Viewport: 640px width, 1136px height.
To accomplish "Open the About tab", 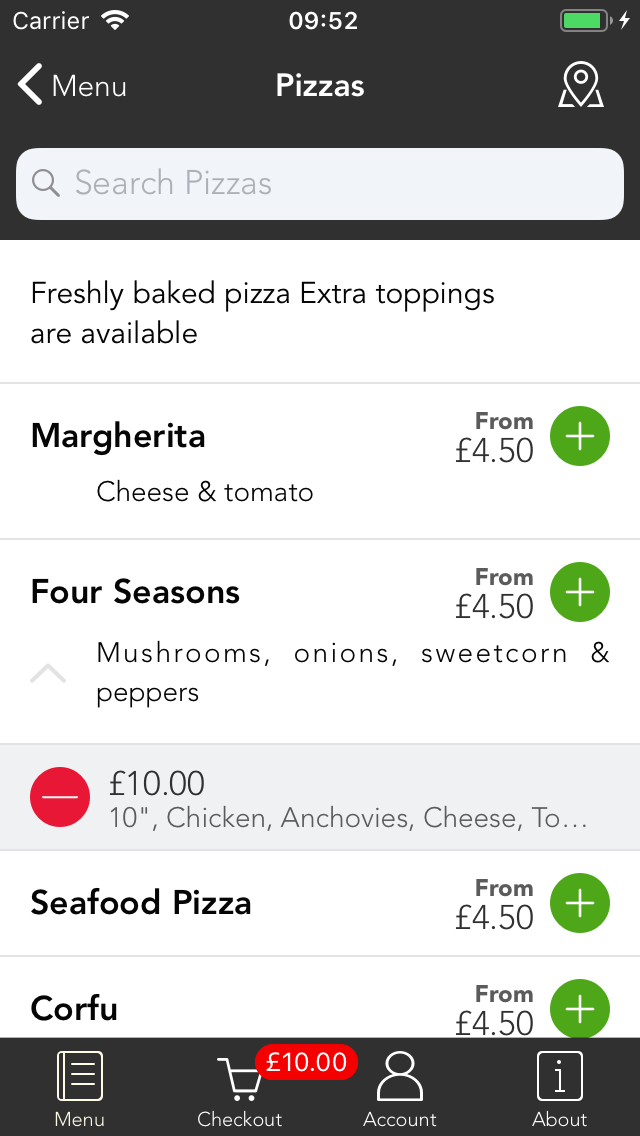I will click(560, 1088).
